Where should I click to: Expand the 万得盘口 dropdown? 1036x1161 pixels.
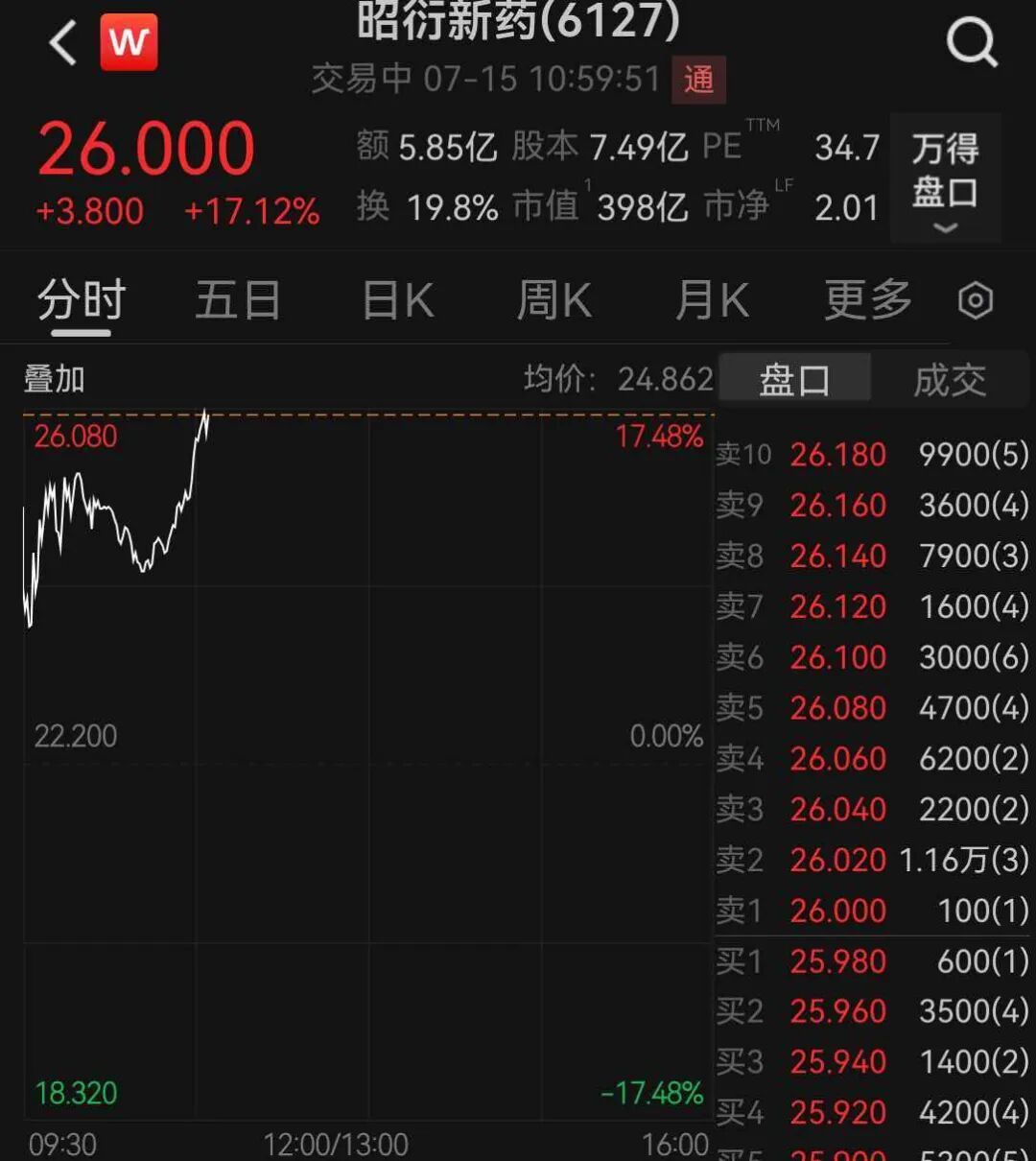(945, 178)
